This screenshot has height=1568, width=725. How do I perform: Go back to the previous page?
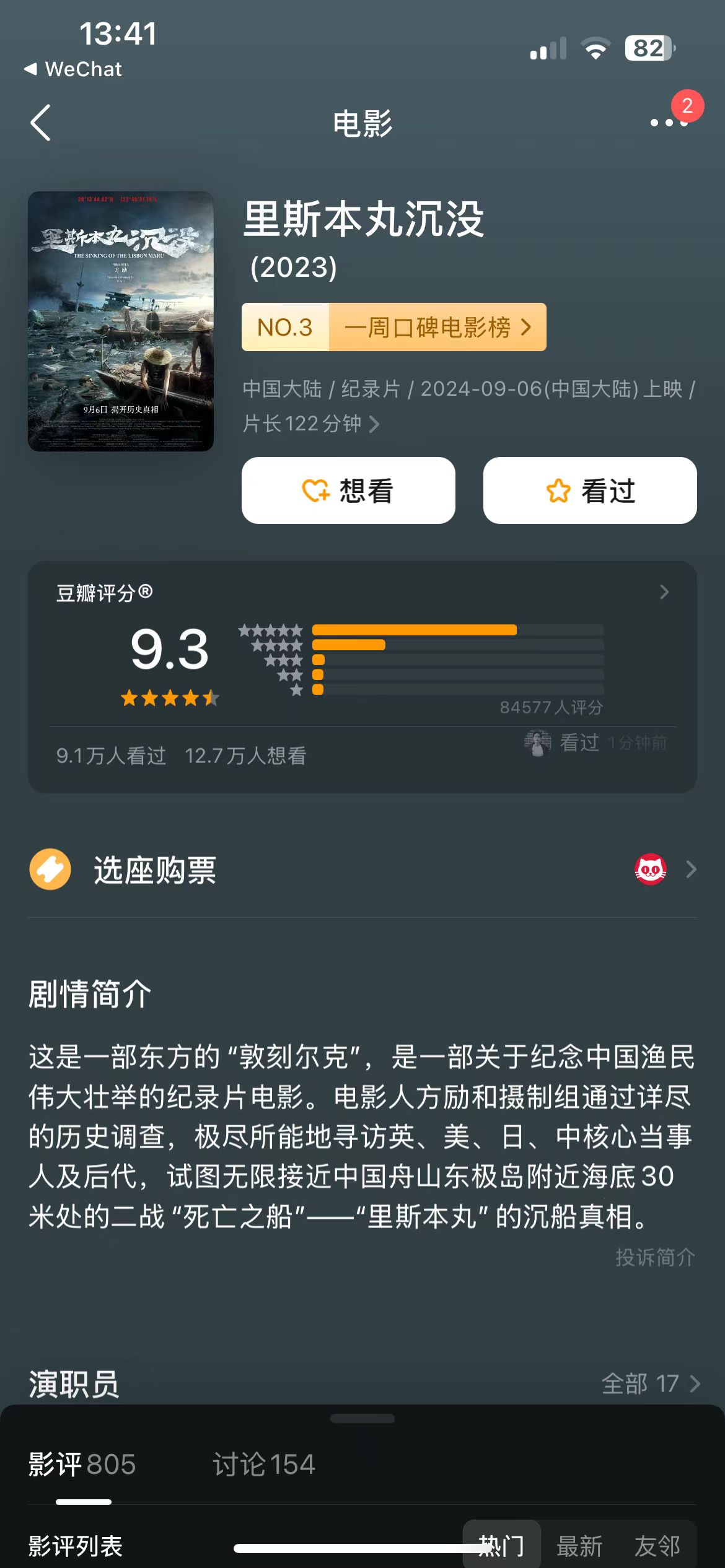click(x=41, y=123)
